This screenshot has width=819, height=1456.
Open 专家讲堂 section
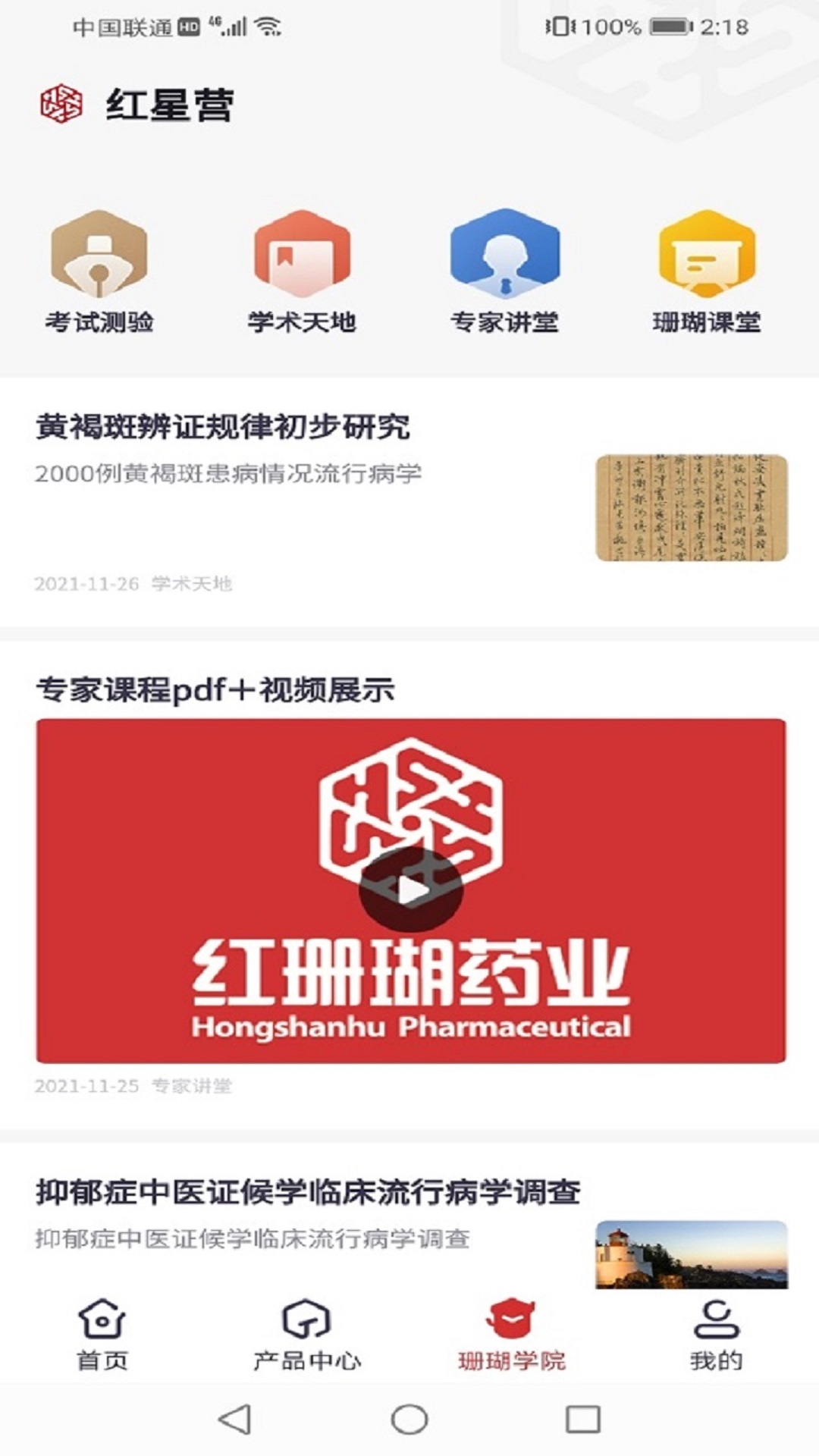coord(504,271)
